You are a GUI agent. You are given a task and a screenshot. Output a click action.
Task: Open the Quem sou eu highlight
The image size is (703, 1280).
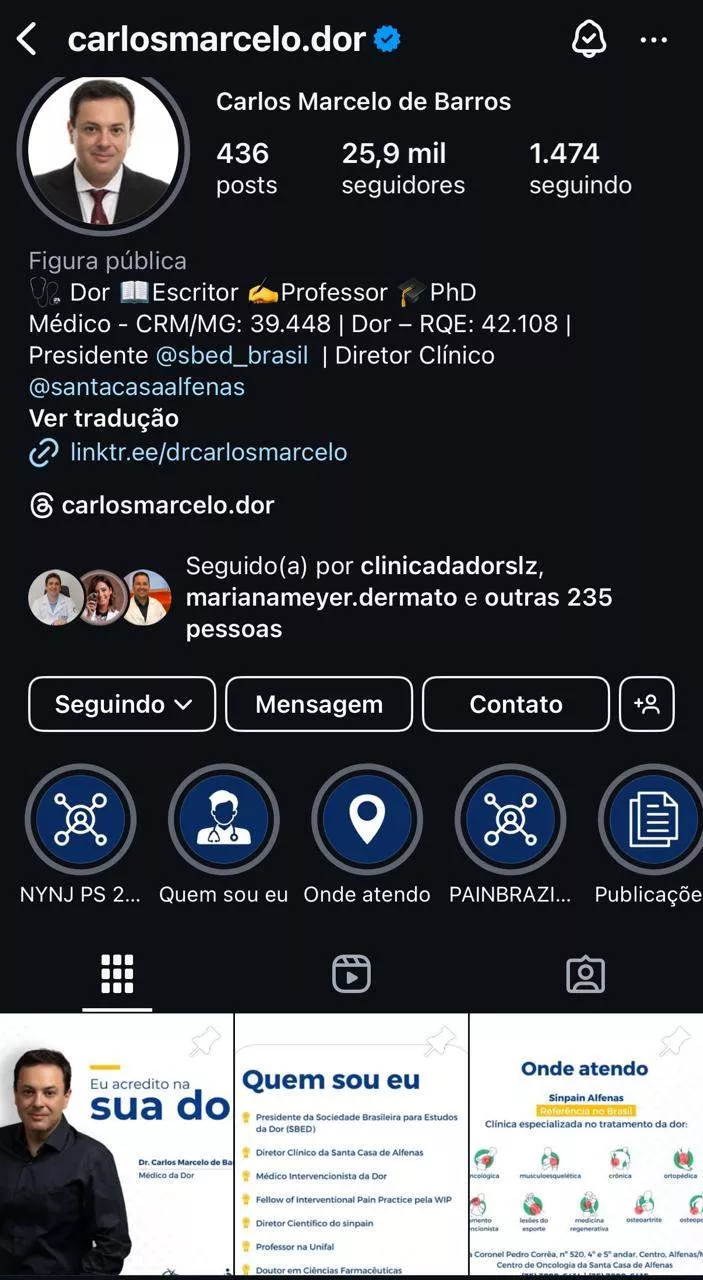223,820
